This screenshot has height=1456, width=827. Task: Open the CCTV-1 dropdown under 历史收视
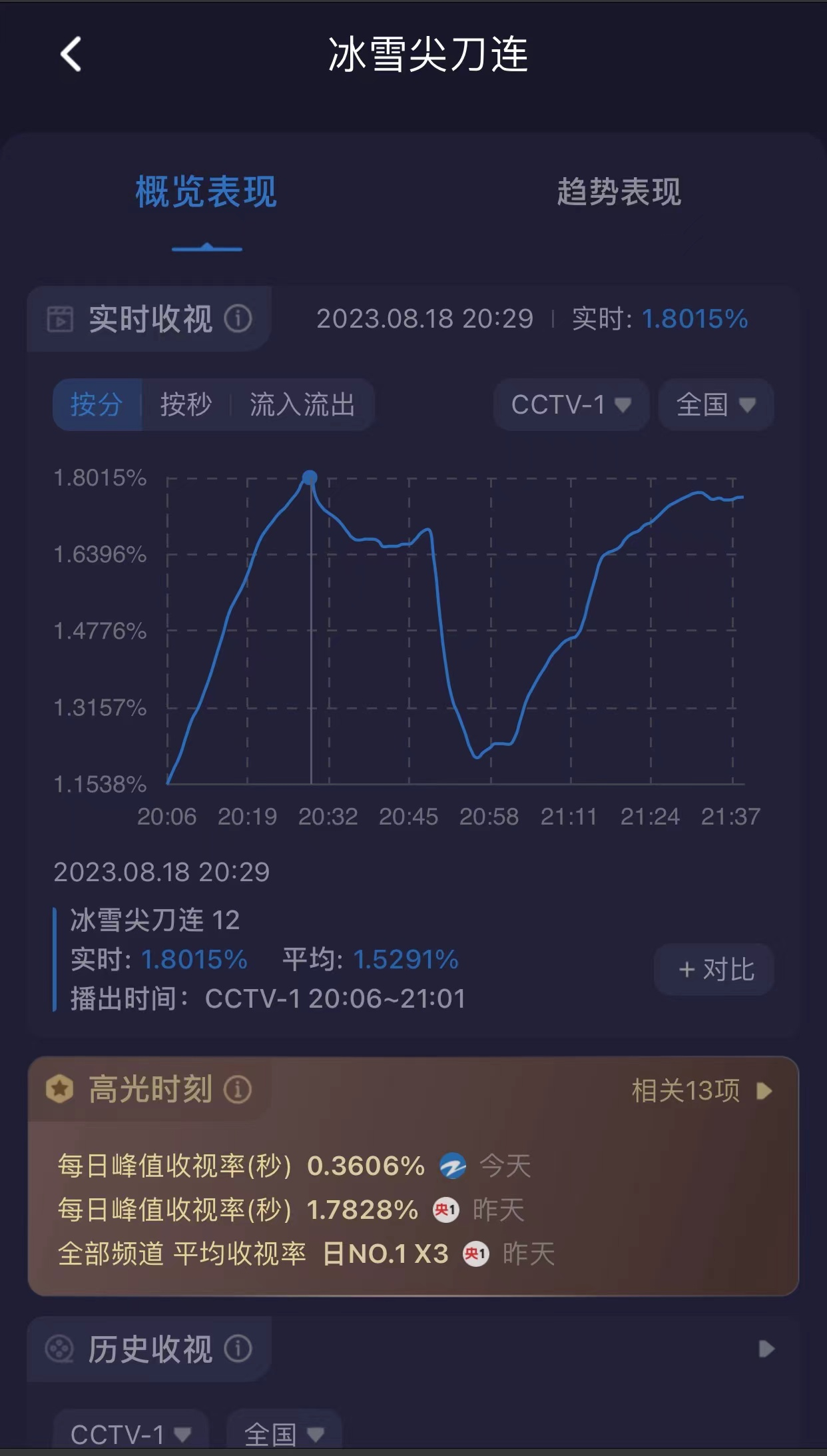click(131, 1433)
